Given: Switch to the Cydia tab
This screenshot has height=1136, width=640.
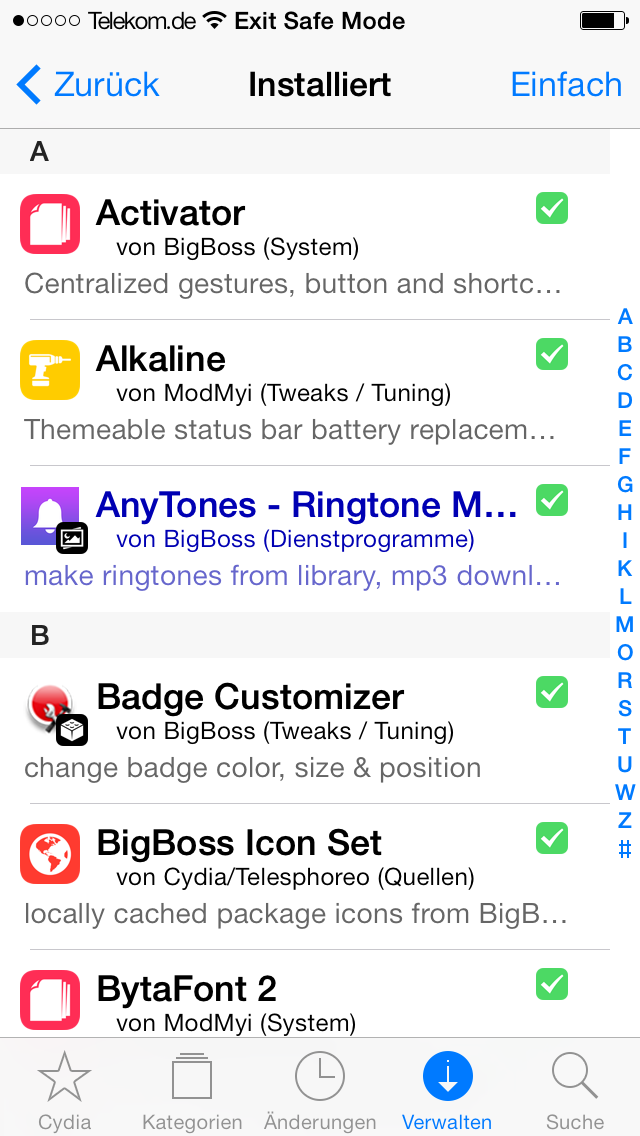Looking at the screenshot, I should pyautogui.click(x=64, y=1088).
